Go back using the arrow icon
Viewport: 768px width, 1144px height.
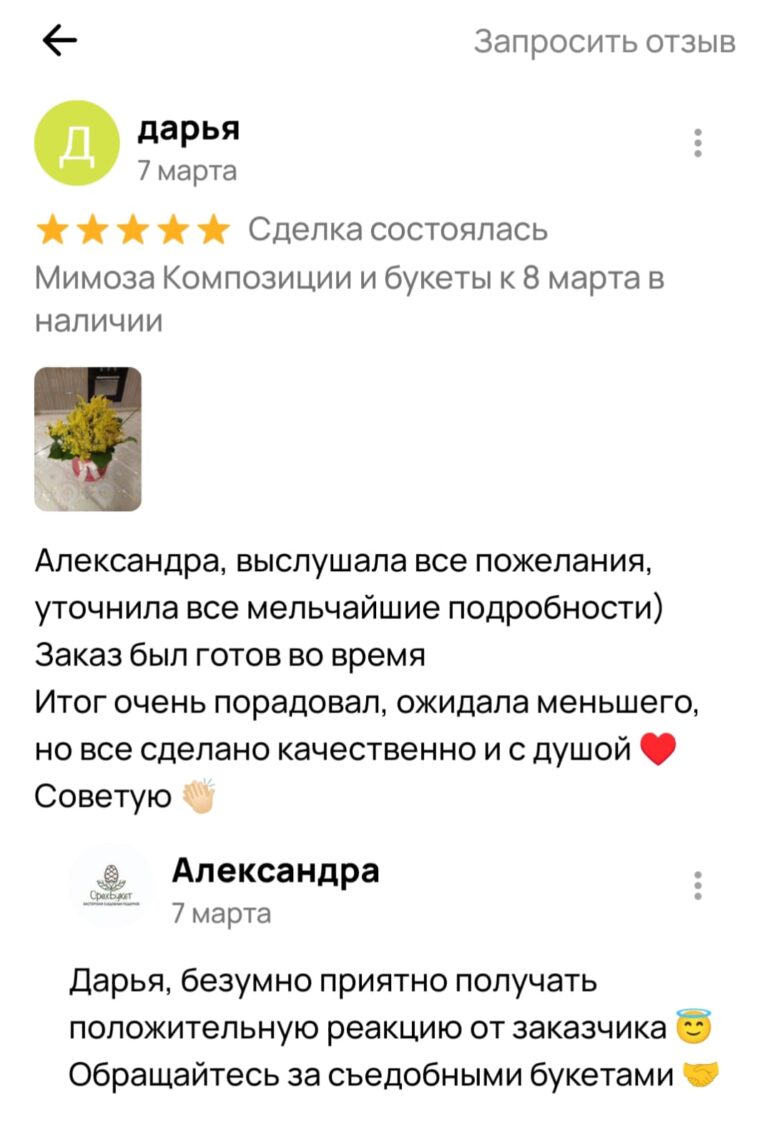[x=60, y=41]
